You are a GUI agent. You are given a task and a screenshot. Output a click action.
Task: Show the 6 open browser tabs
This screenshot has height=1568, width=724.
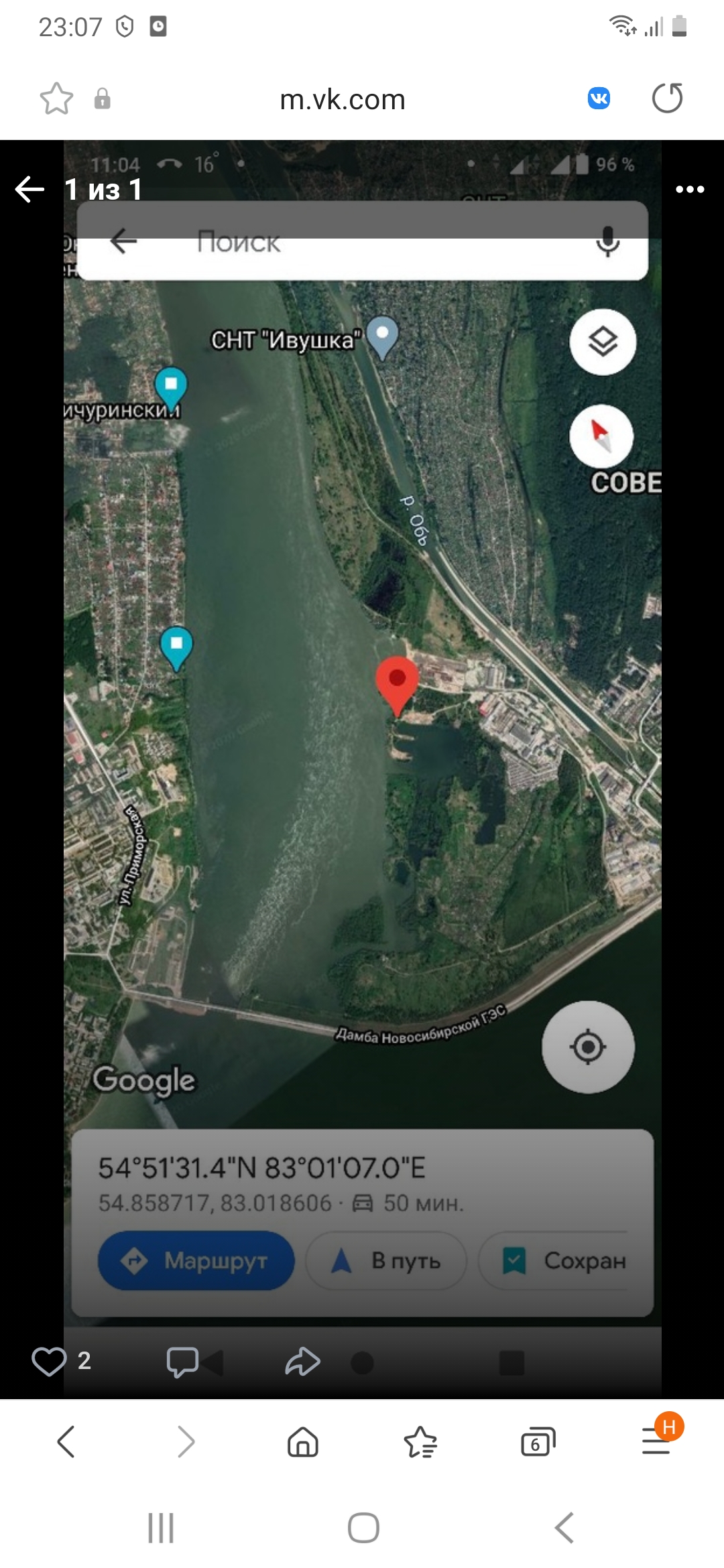pos(538,1441)
